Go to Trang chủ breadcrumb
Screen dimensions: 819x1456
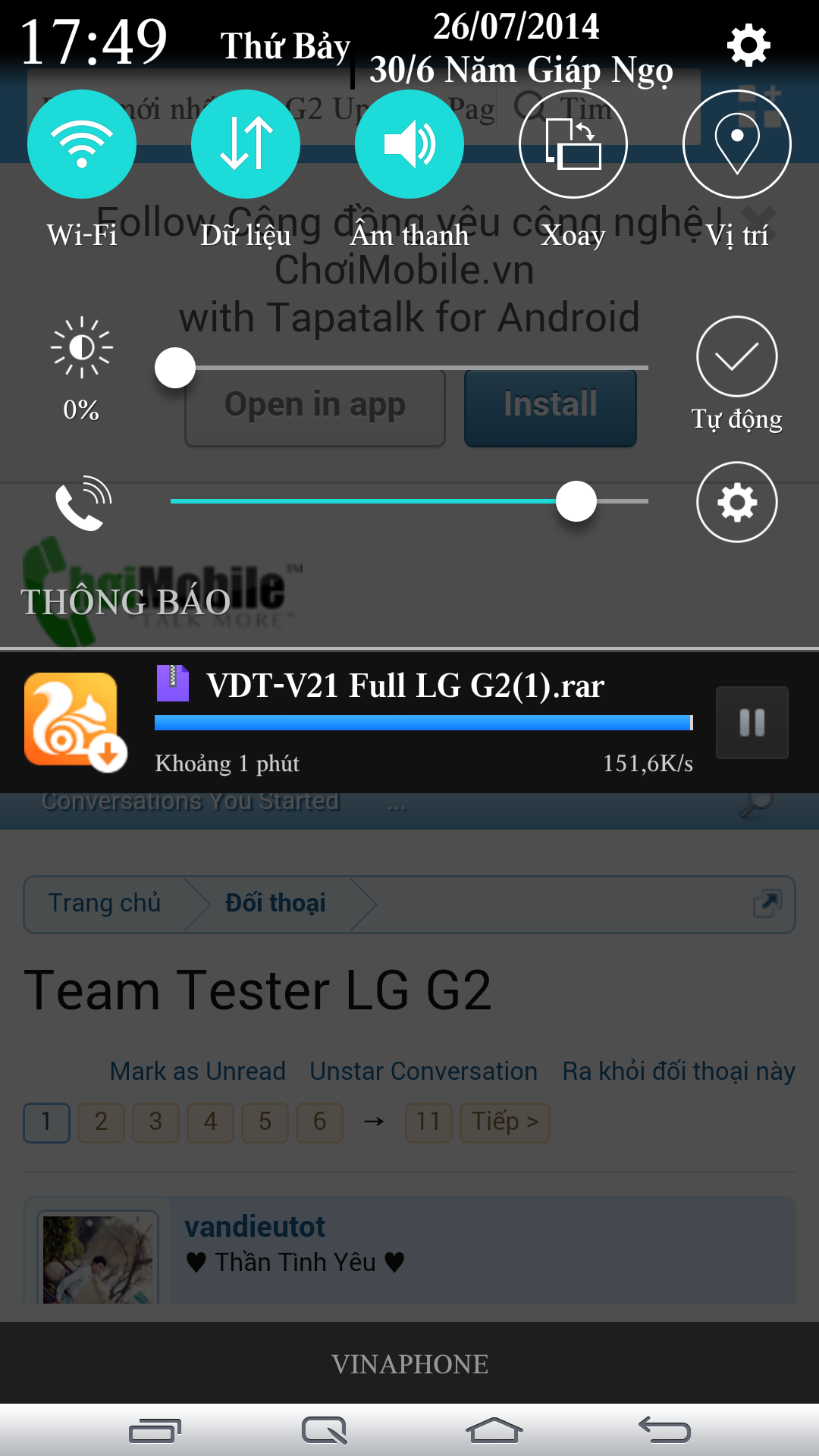point(105,903)
